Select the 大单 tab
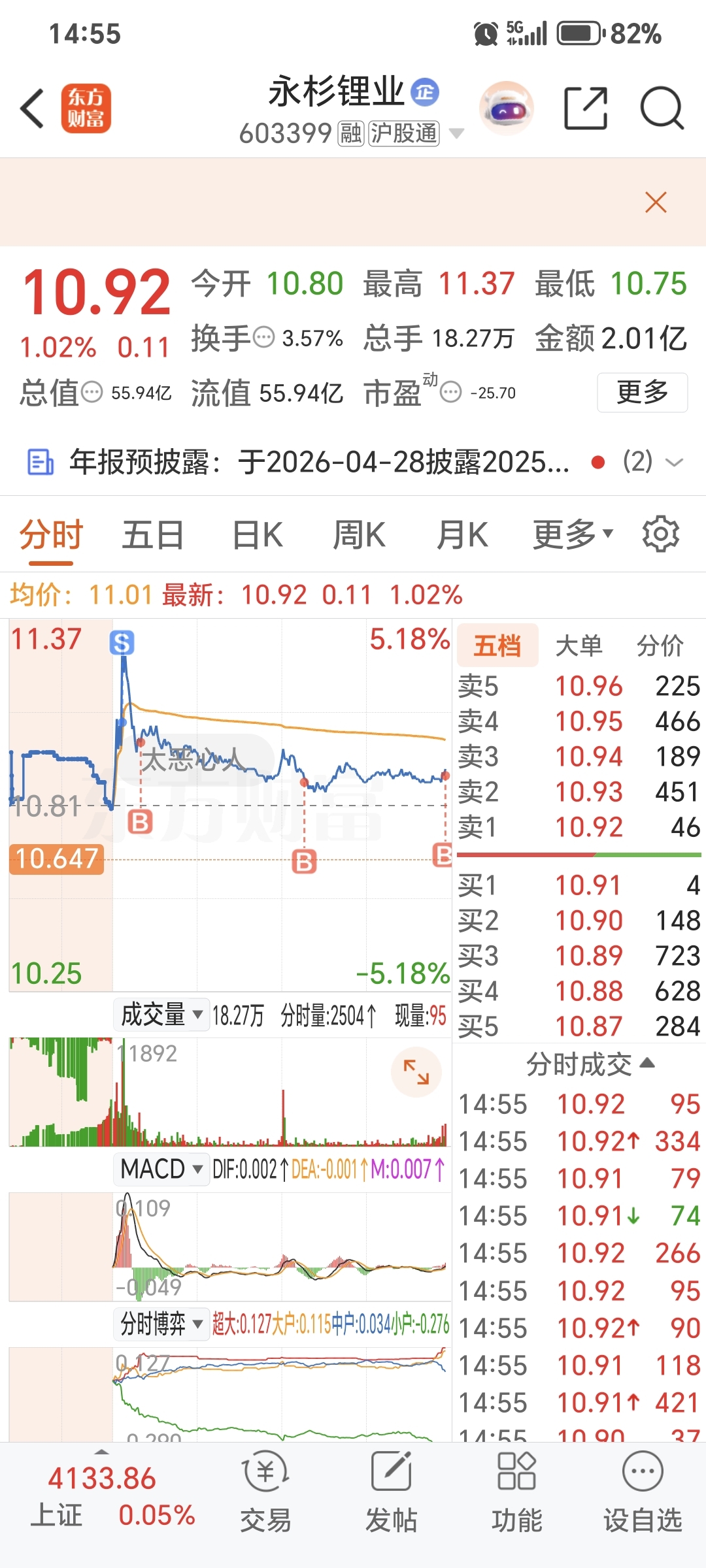 [579, 645]
